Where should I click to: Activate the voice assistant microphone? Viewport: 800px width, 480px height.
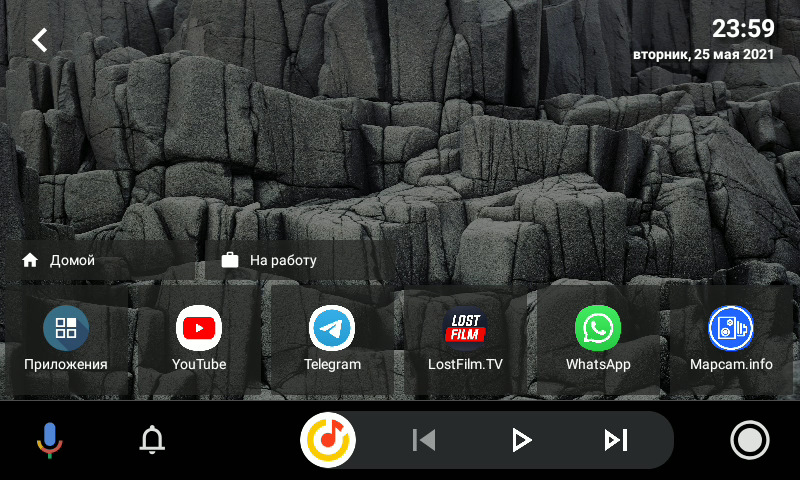49,440
